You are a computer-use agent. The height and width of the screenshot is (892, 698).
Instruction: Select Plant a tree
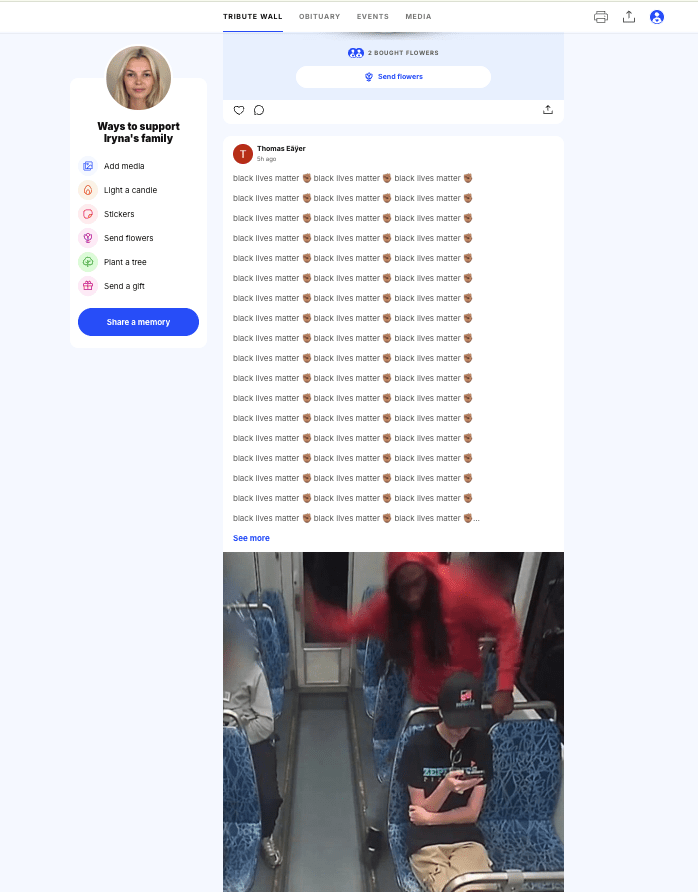point(125,262)
